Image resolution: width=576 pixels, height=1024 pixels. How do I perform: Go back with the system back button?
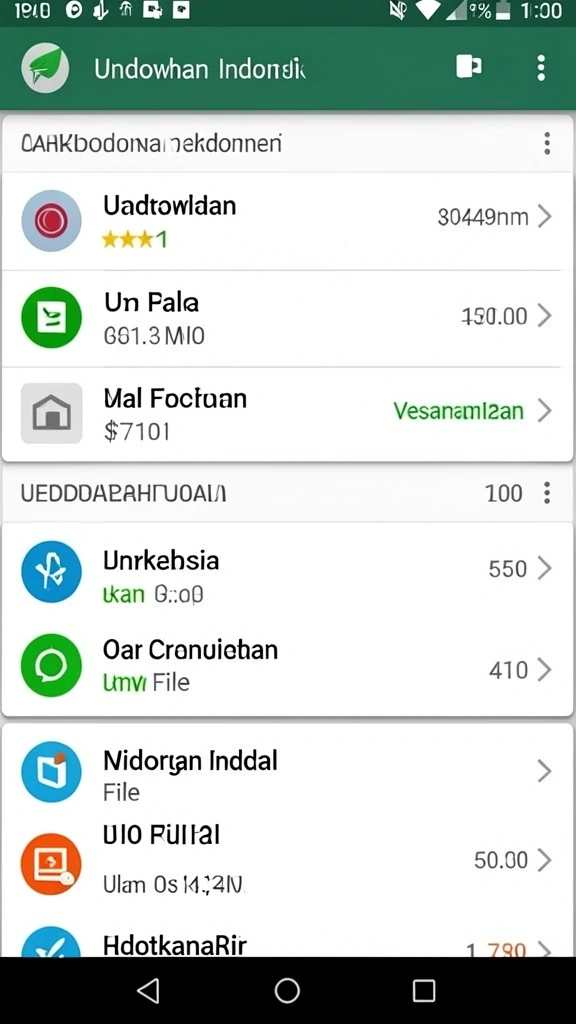[148, 991]
